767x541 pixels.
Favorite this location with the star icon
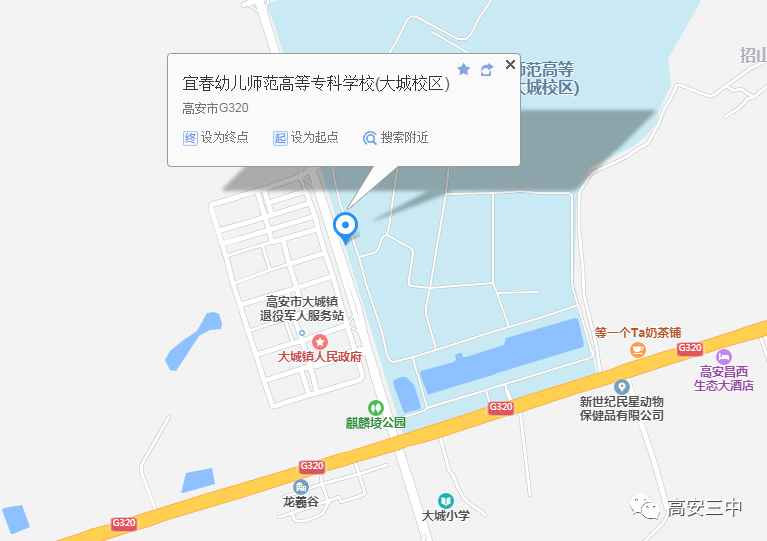tap(463, 69)
